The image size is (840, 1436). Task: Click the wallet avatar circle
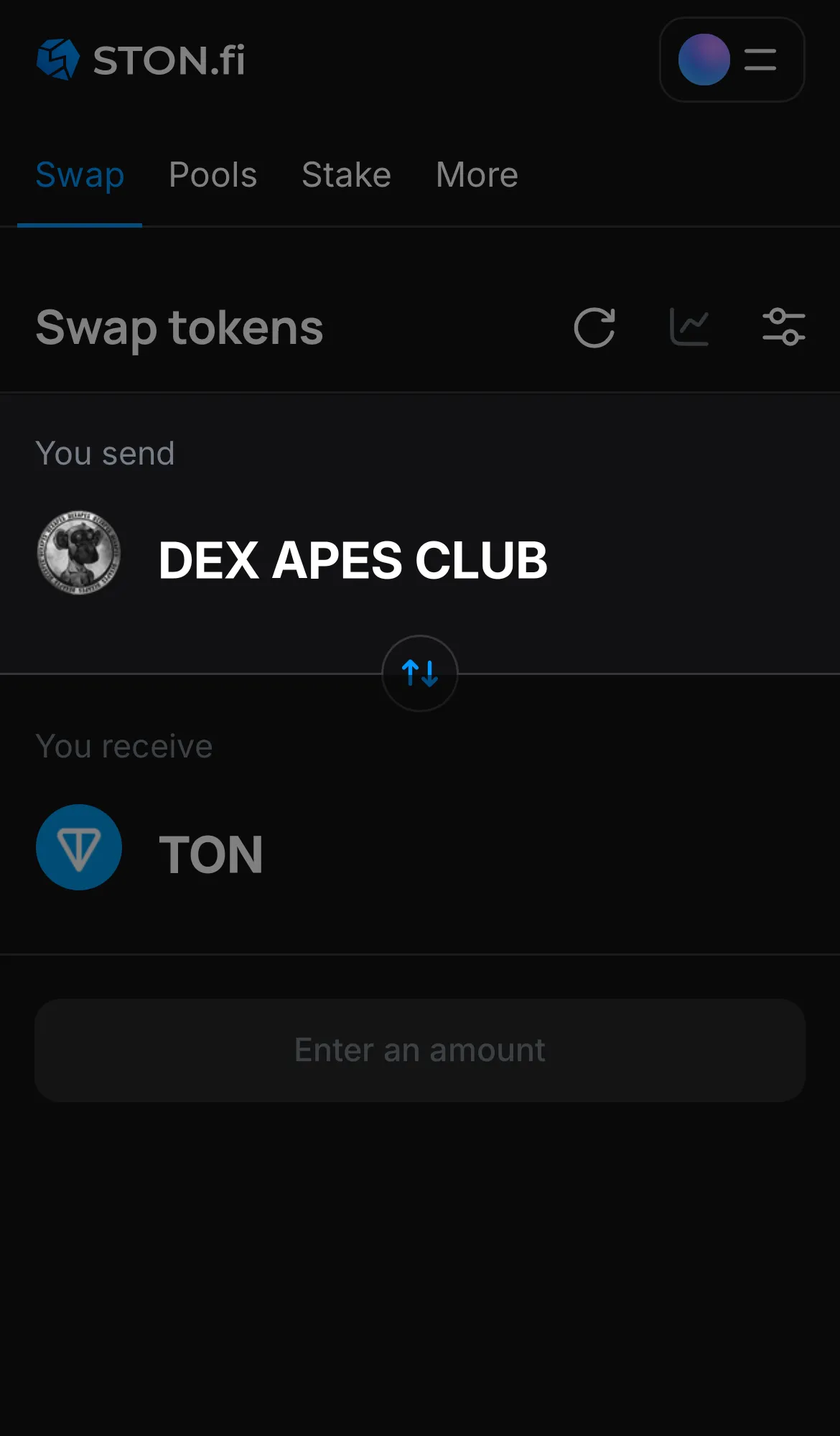704,60
